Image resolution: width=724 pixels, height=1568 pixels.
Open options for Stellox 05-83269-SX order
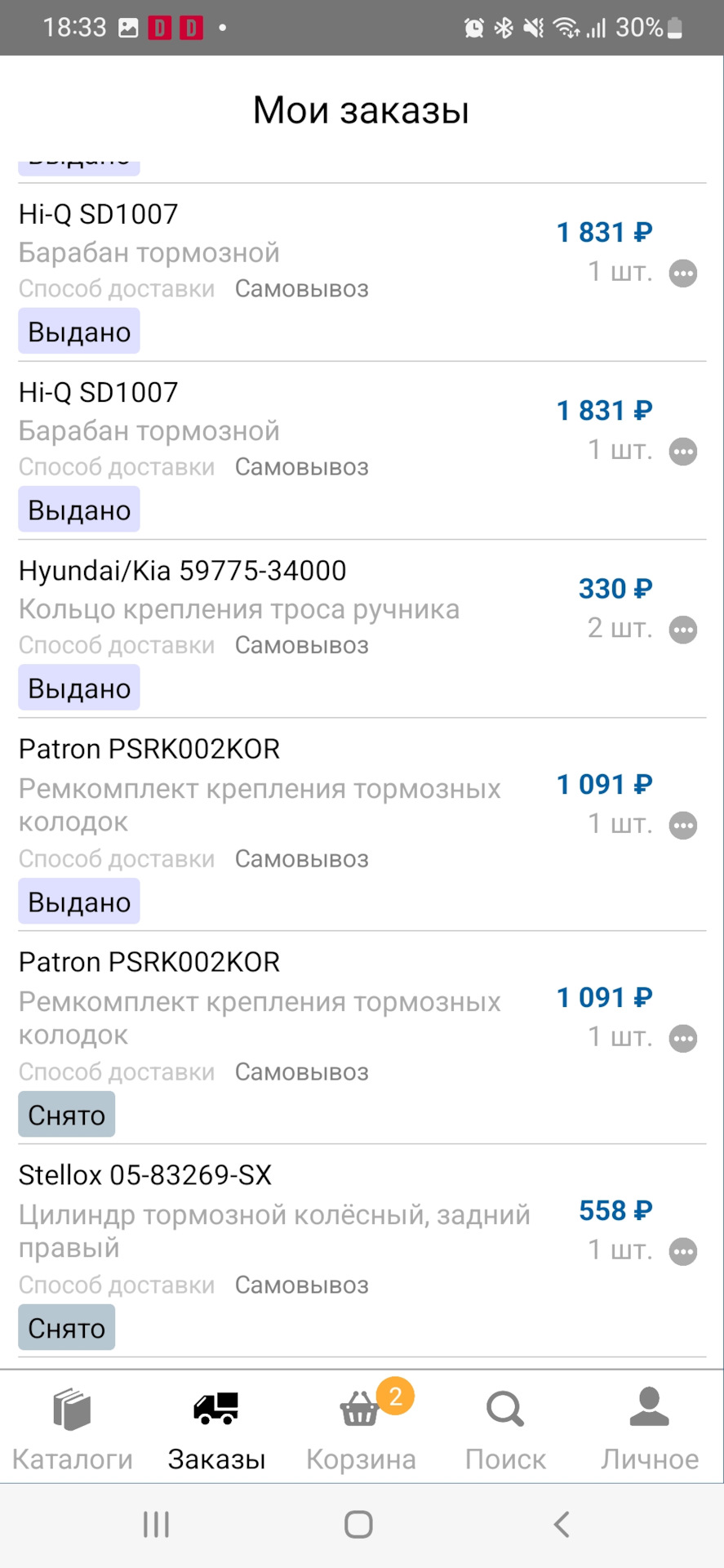coord(683,1251)
